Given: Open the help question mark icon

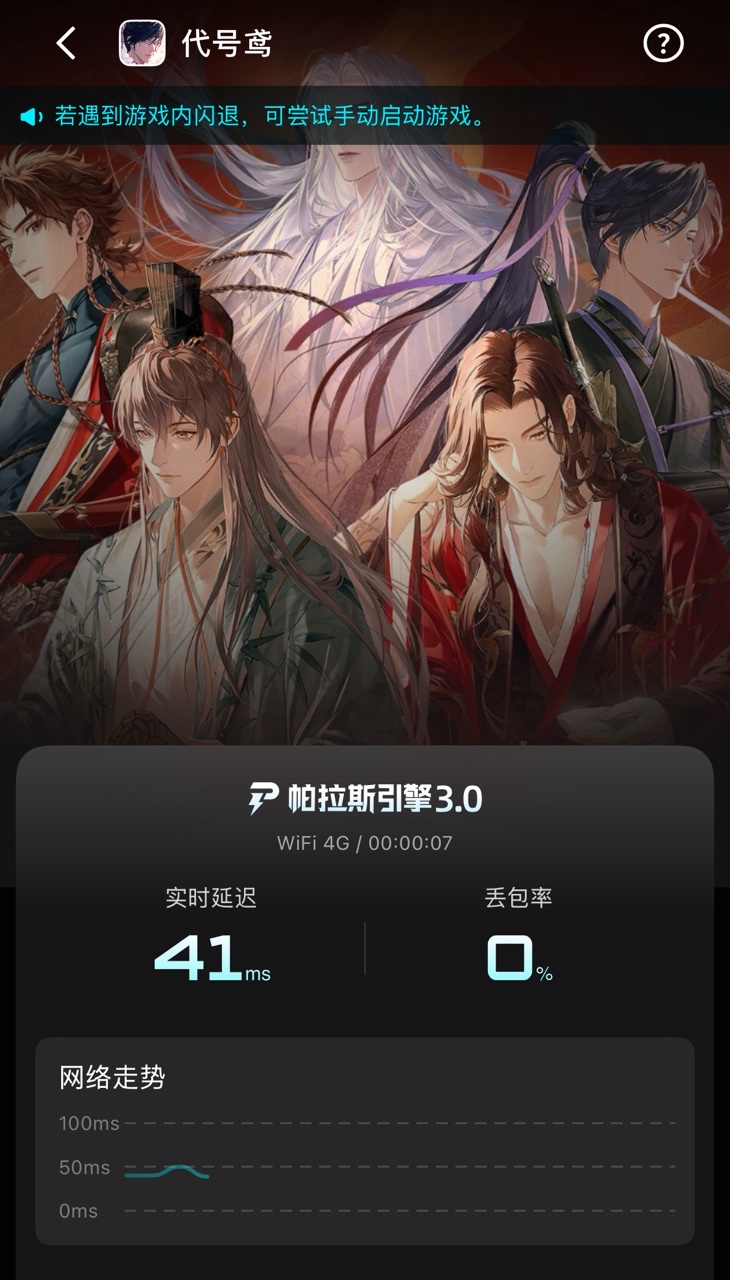Looking at the screenshot, I should coord(663,43).
